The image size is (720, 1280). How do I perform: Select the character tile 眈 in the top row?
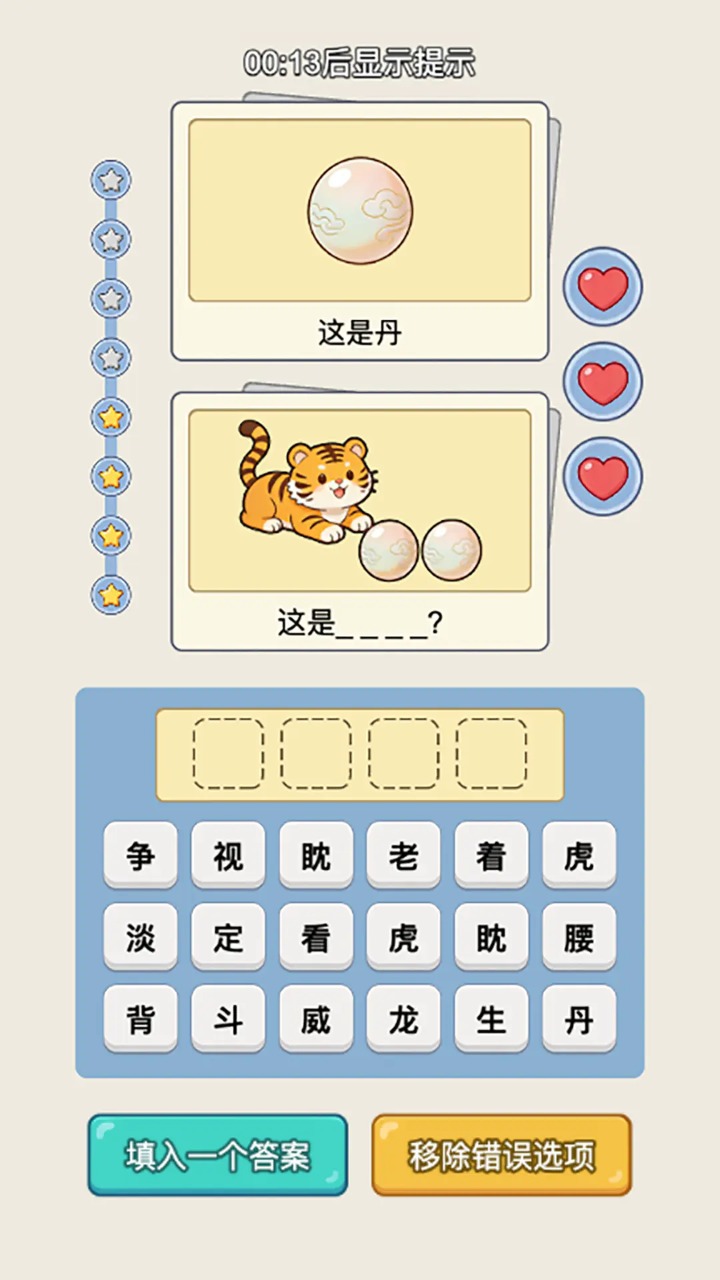[315, 856]
